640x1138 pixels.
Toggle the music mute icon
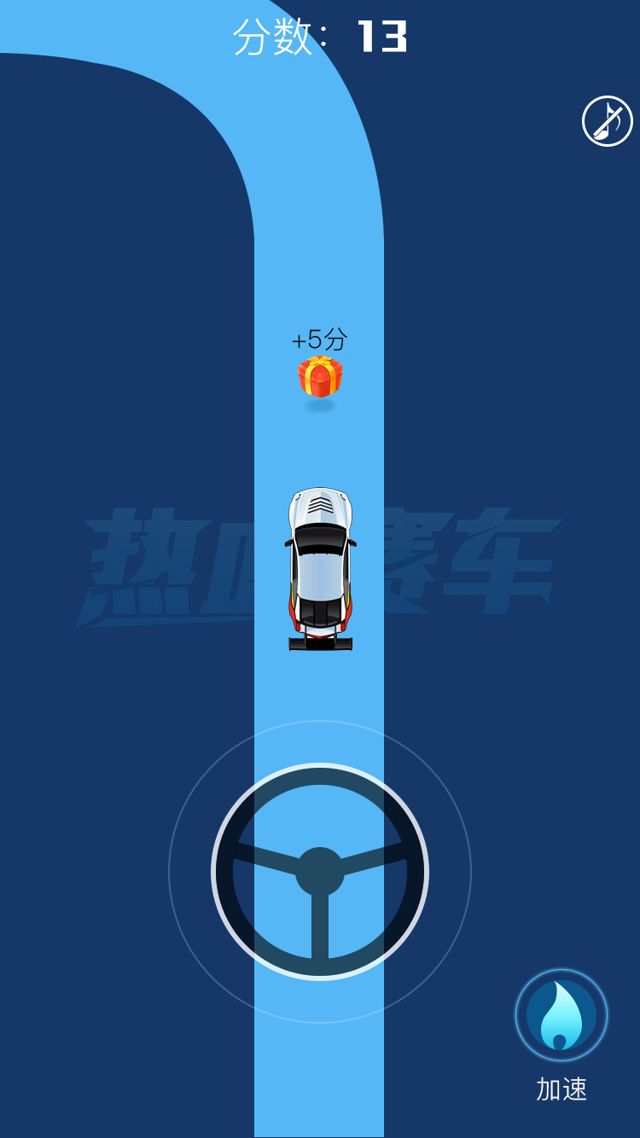607,122
